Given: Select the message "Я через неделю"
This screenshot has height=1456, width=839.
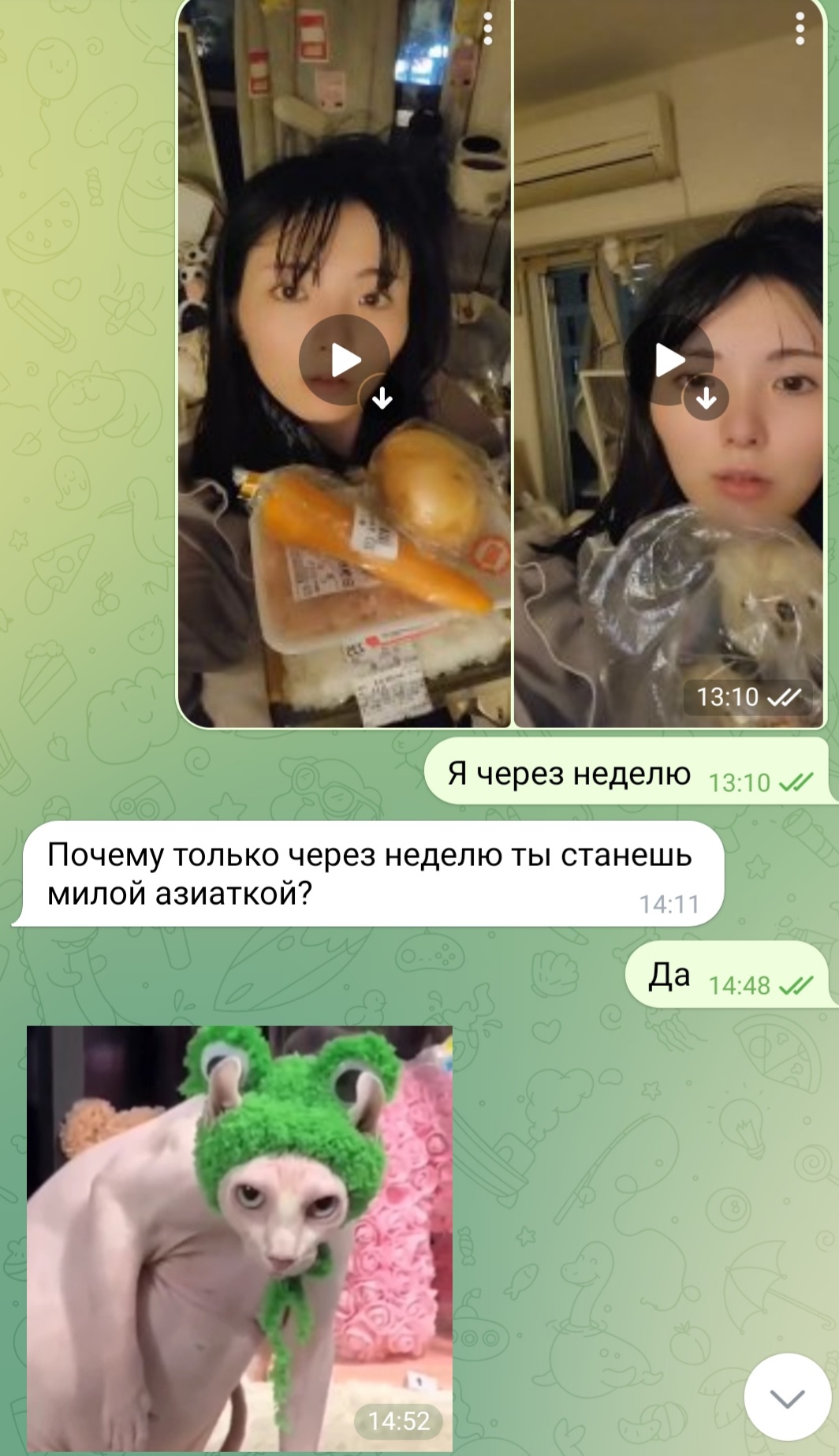Looking at the screenshot, I should (x=569, y=774).
